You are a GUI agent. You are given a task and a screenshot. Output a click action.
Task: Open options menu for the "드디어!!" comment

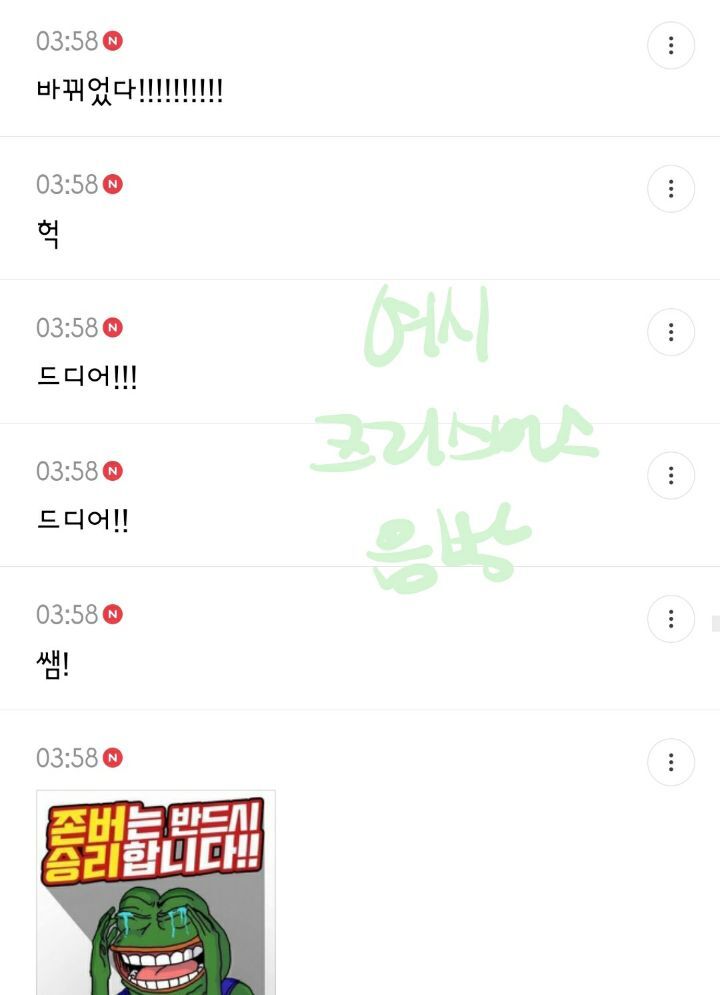point(671,475)
